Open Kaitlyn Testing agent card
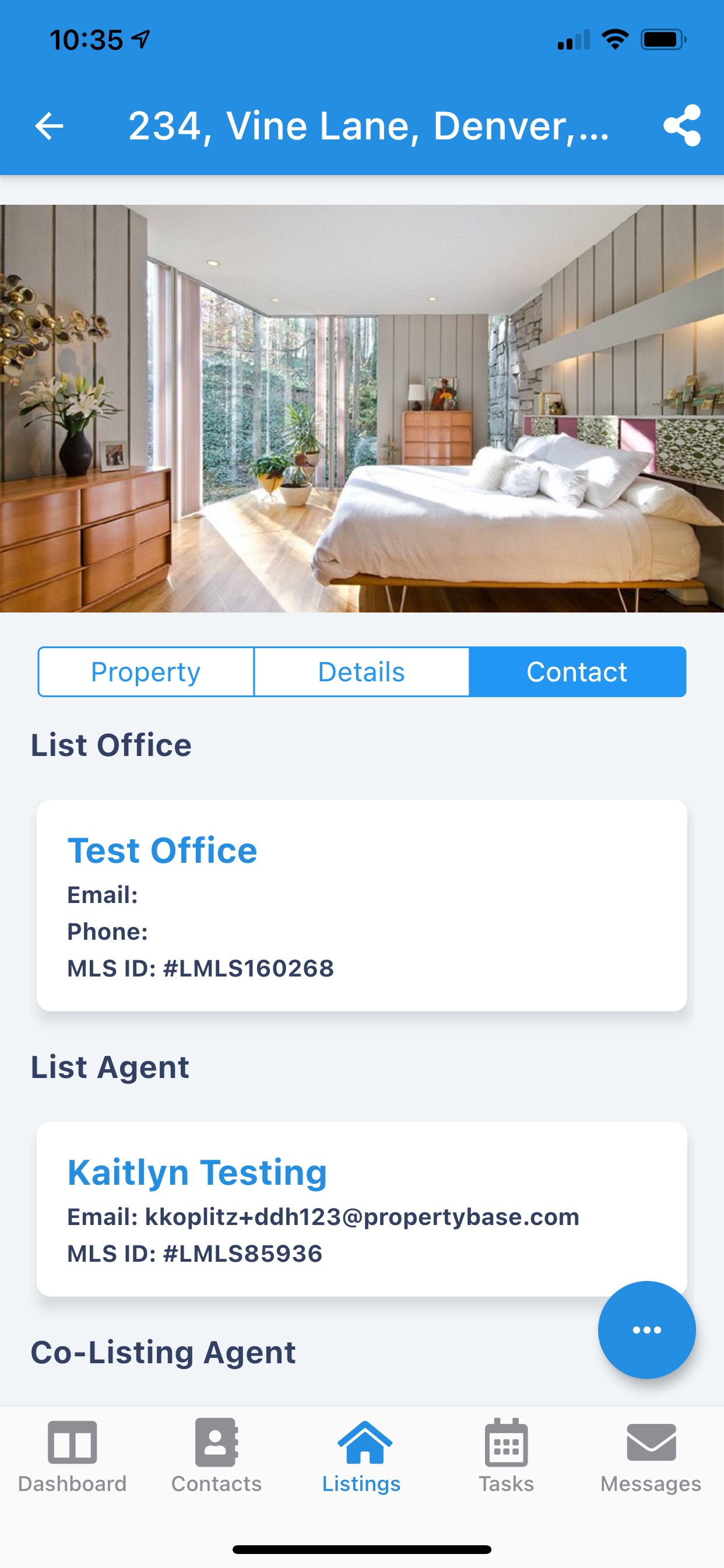Viewport: 724px width, 1568px height. click(362, 1209)
